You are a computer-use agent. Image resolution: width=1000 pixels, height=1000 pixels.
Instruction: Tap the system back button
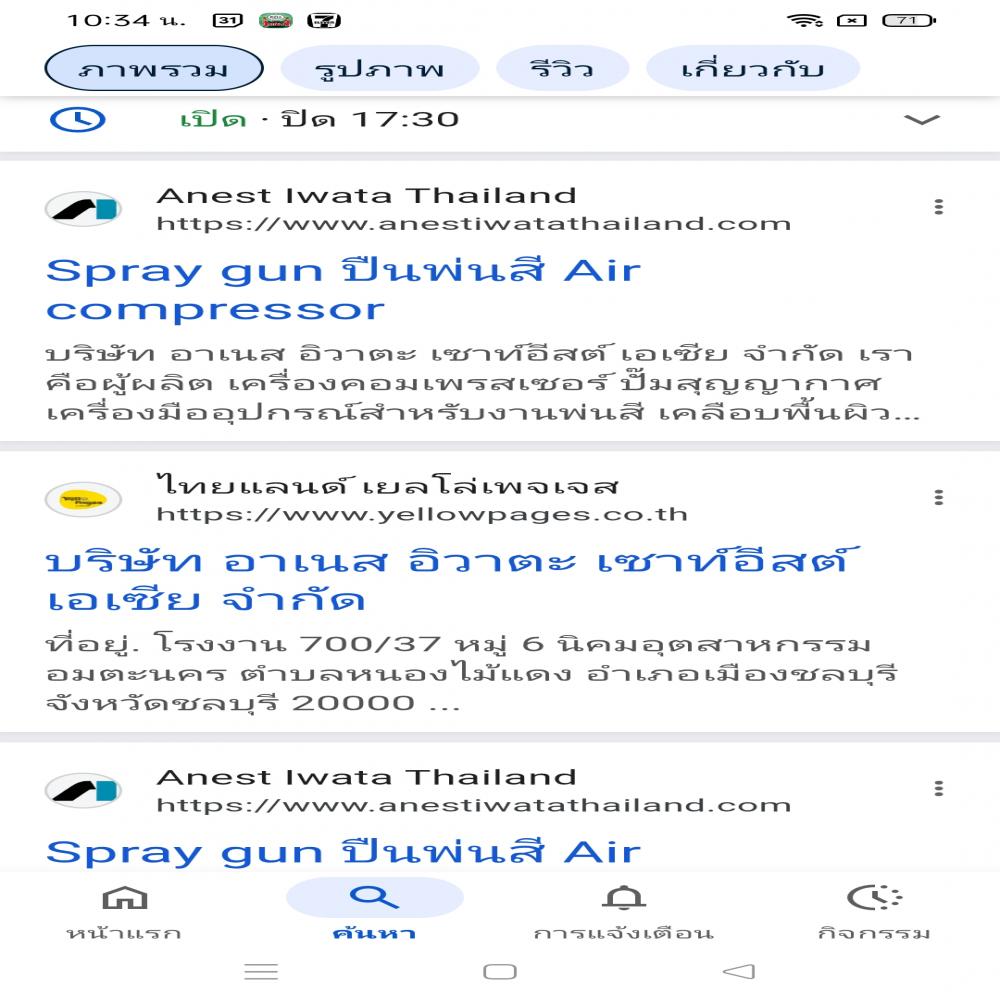point(738,971)
